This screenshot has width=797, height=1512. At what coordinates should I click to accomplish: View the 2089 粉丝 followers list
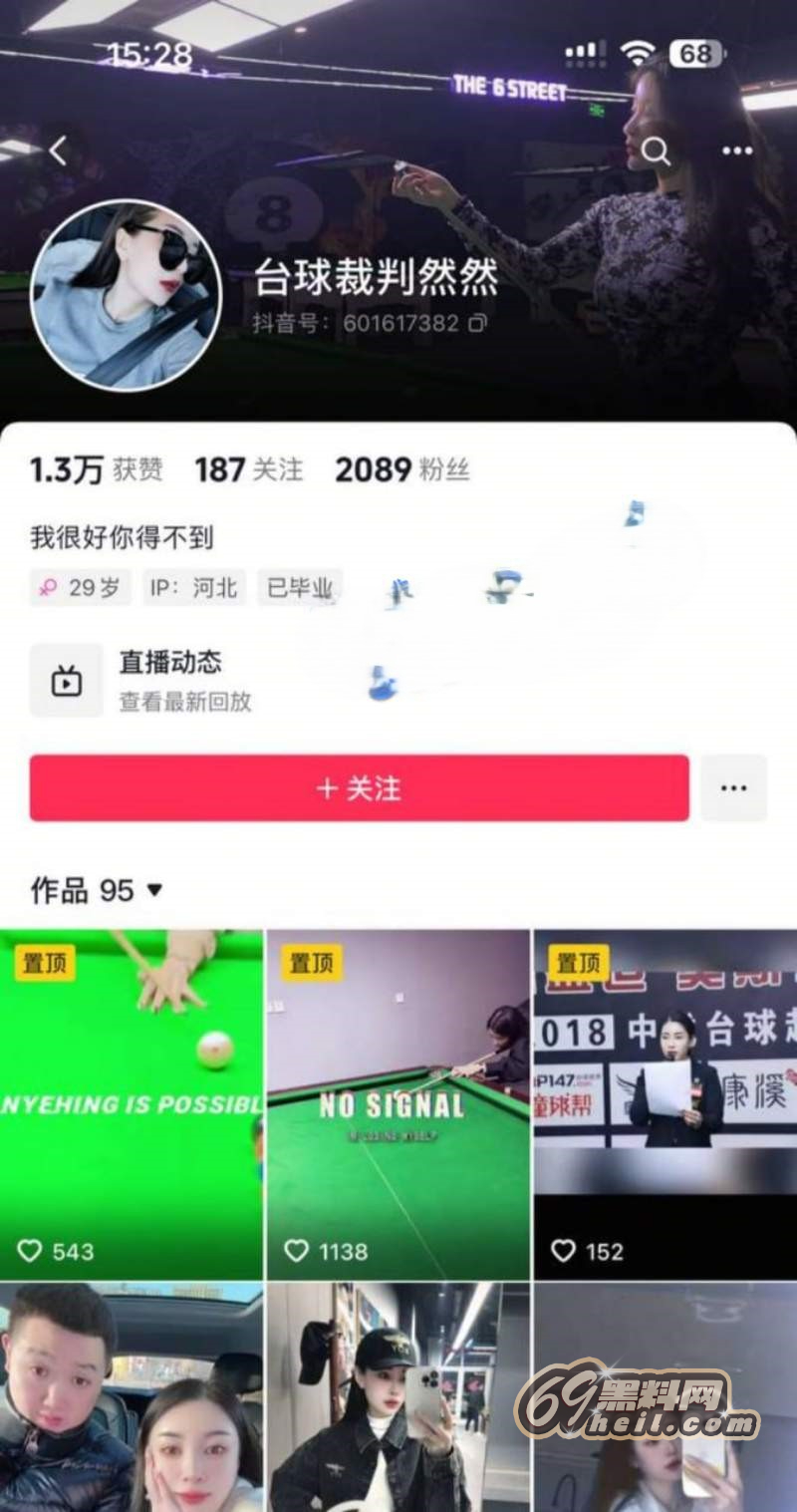tap(401, 469)
